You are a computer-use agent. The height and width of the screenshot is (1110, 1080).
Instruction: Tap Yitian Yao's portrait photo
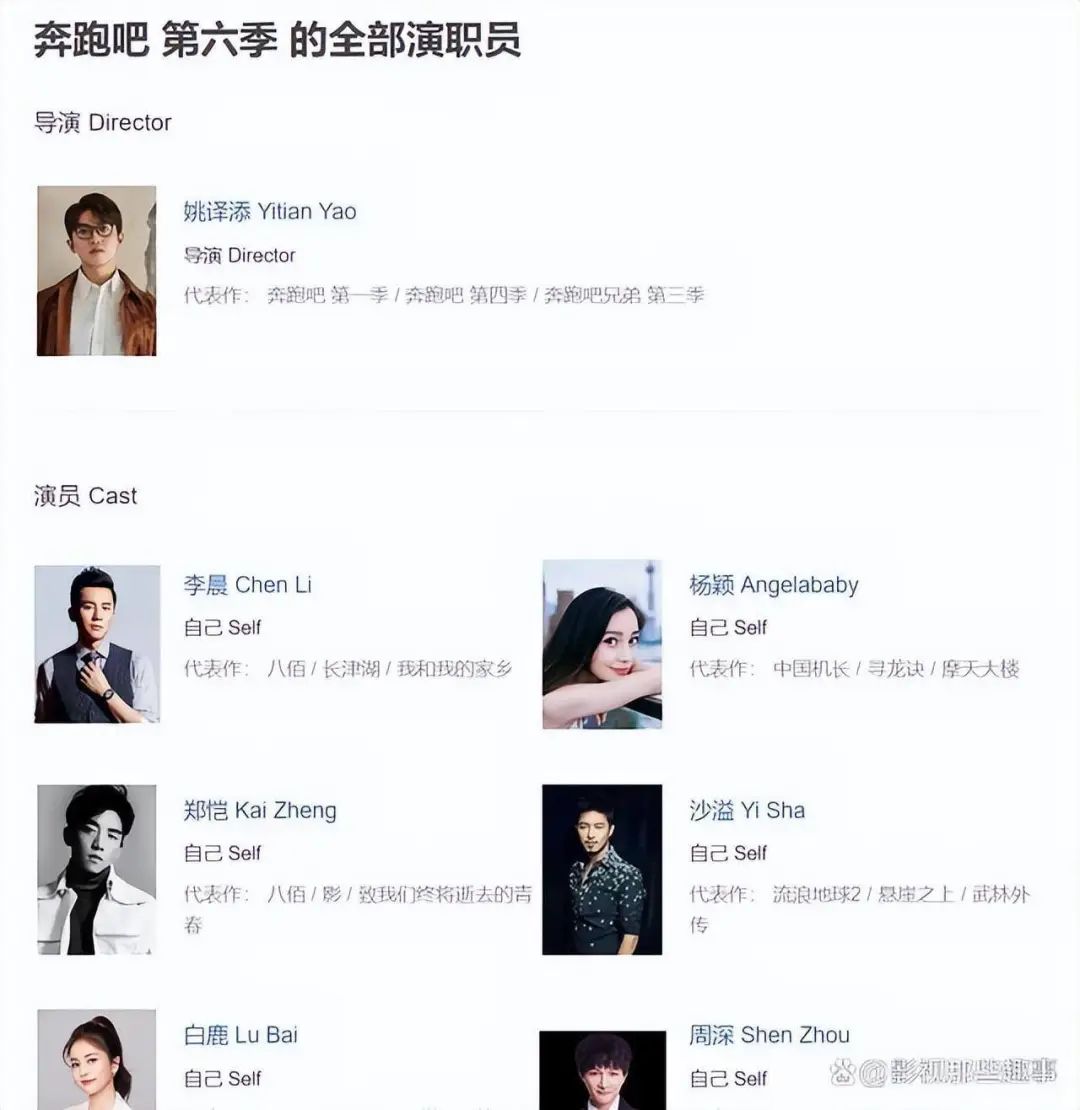(97, 271)
